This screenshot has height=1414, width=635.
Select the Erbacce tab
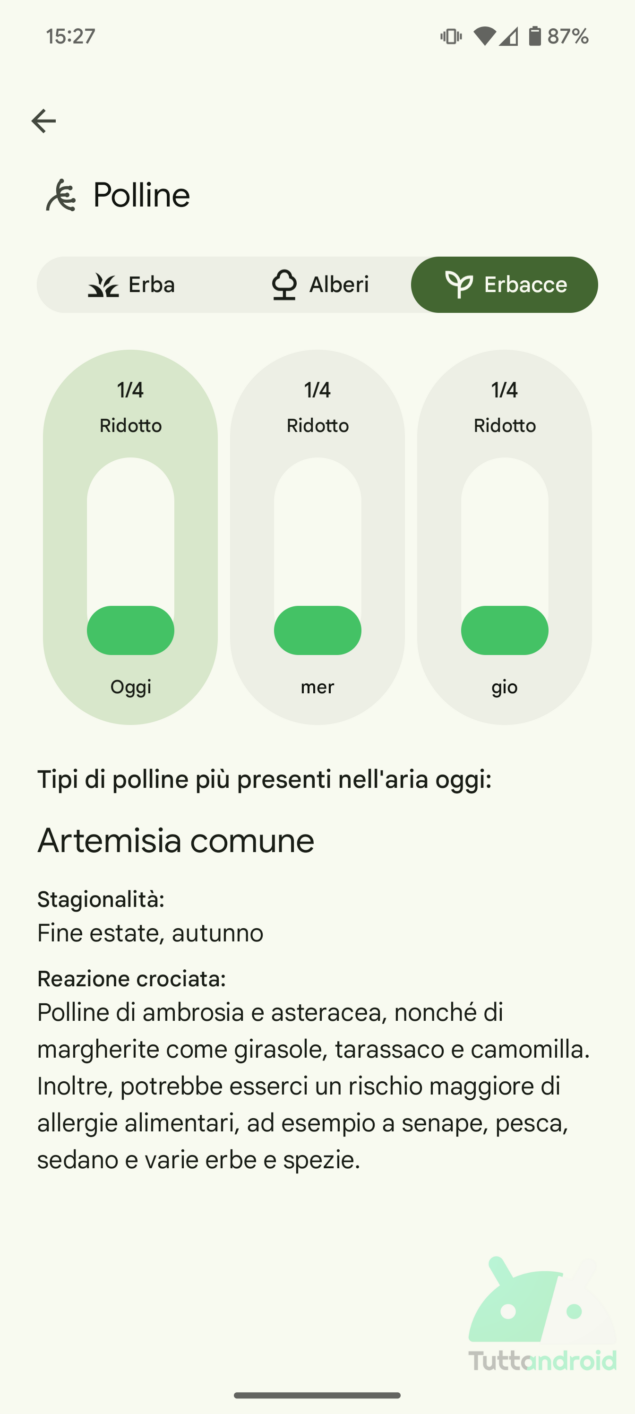point(505,285)
